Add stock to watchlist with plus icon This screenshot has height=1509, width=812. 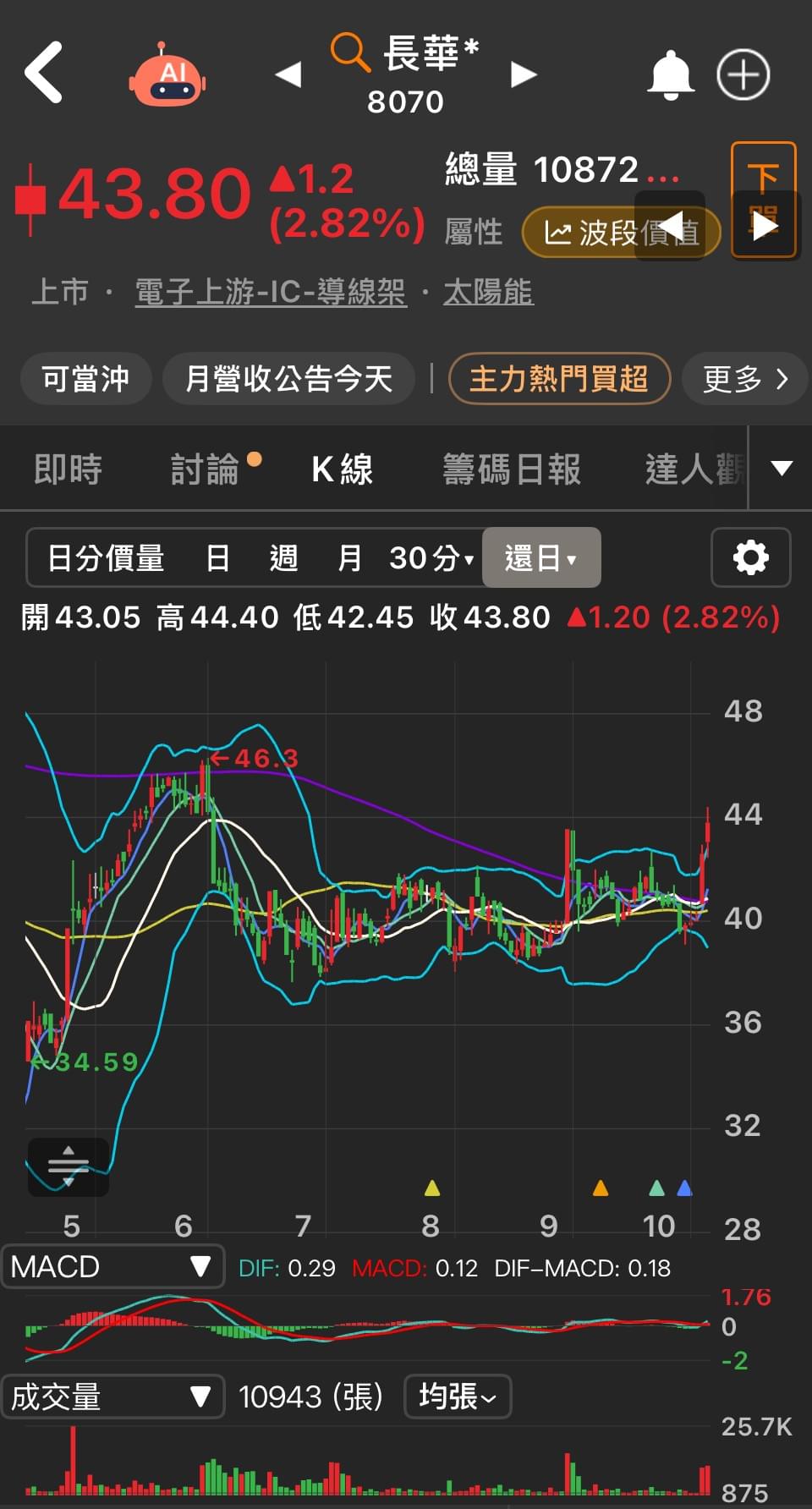(743, 75)
